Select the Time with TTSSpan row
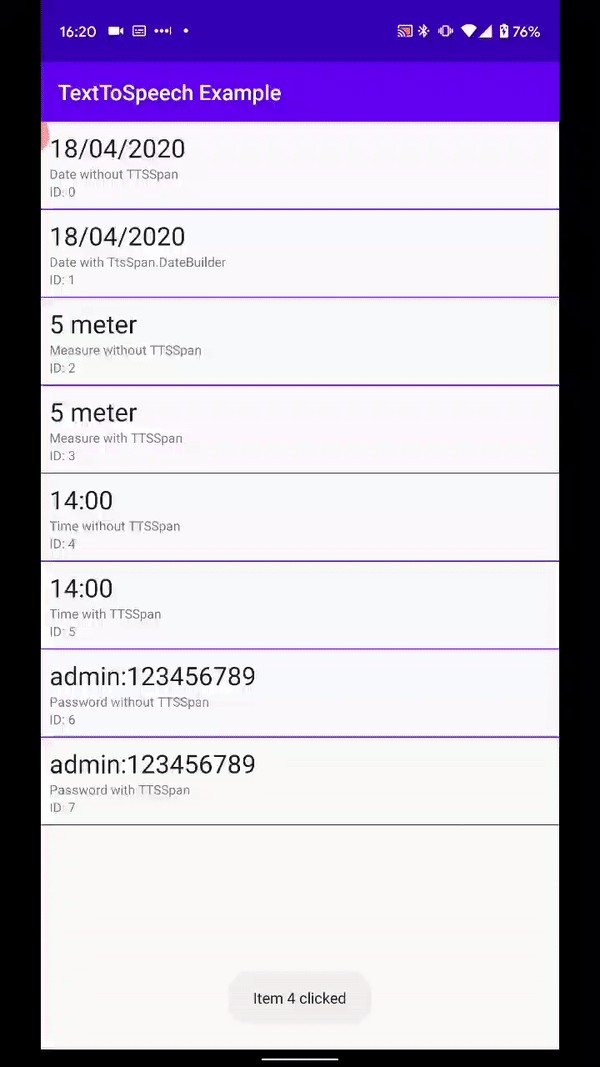The image size is (600, 1067). (x=300, y=605)
